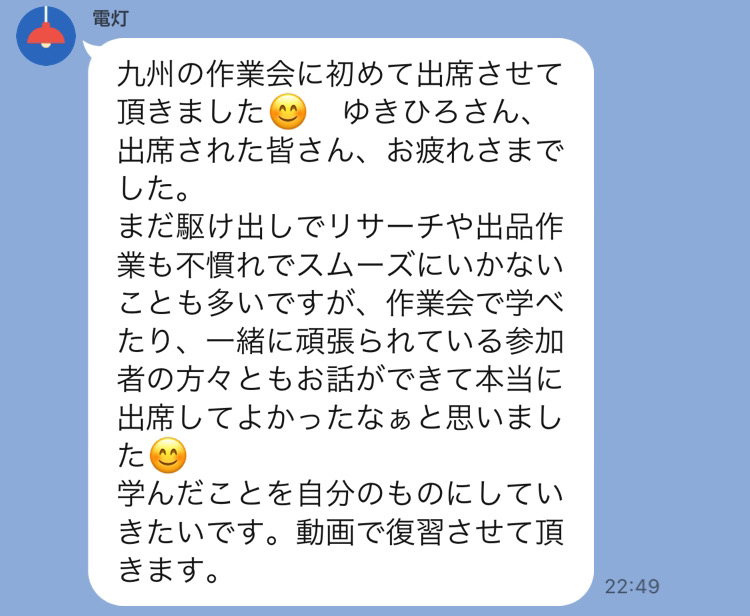The width and height of the screenshot is (750, 616).
Task: Open 電灯's profile avatar
Action: click(46, 35)
